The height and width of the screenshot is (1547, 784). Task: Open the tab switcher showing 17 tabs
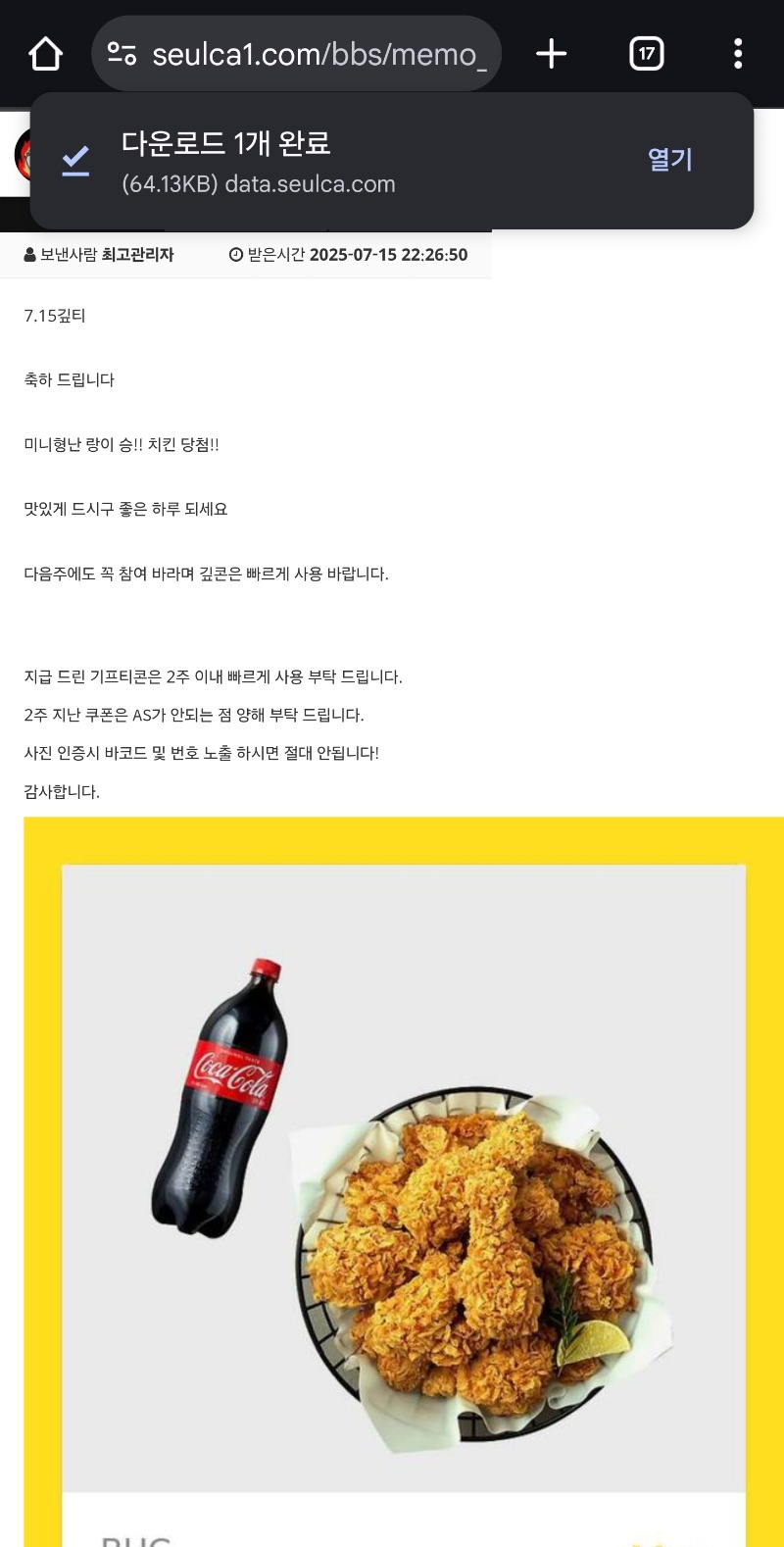(646, 54)
